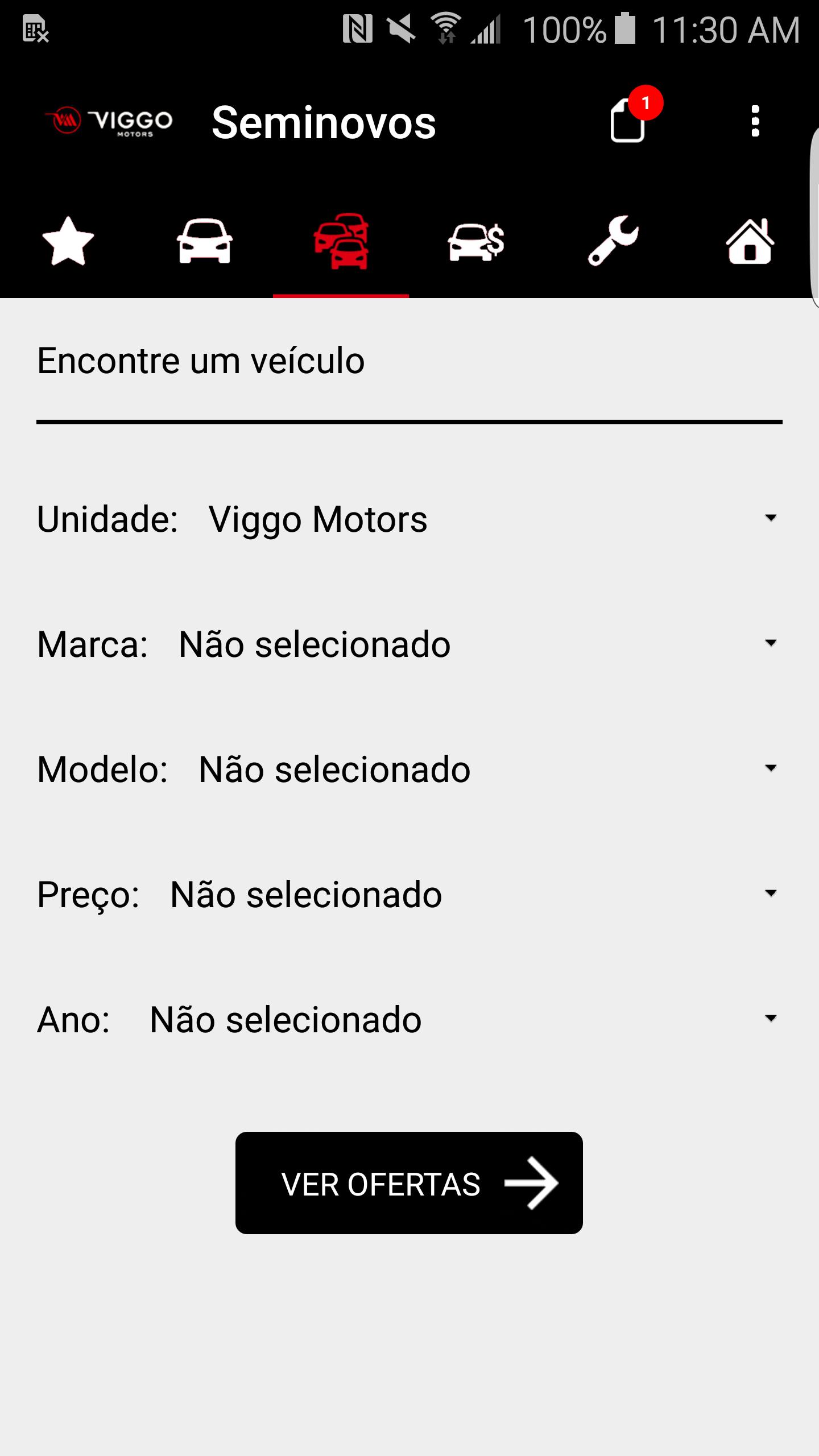Switch to the star favorites tab
Screen dimensions: 819x1456
tap(68, 241)
